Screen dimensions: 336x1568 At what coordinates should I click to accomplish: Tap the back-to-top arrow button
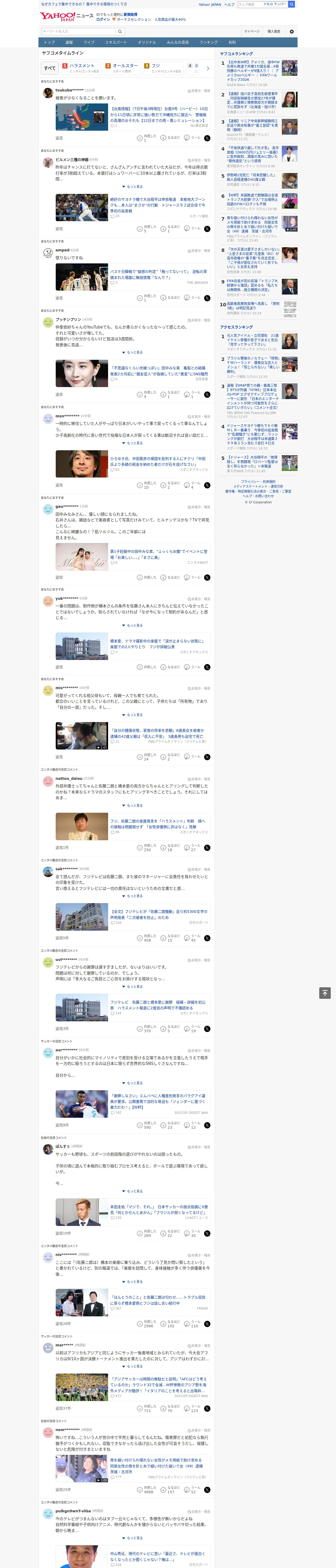[325, 993]
